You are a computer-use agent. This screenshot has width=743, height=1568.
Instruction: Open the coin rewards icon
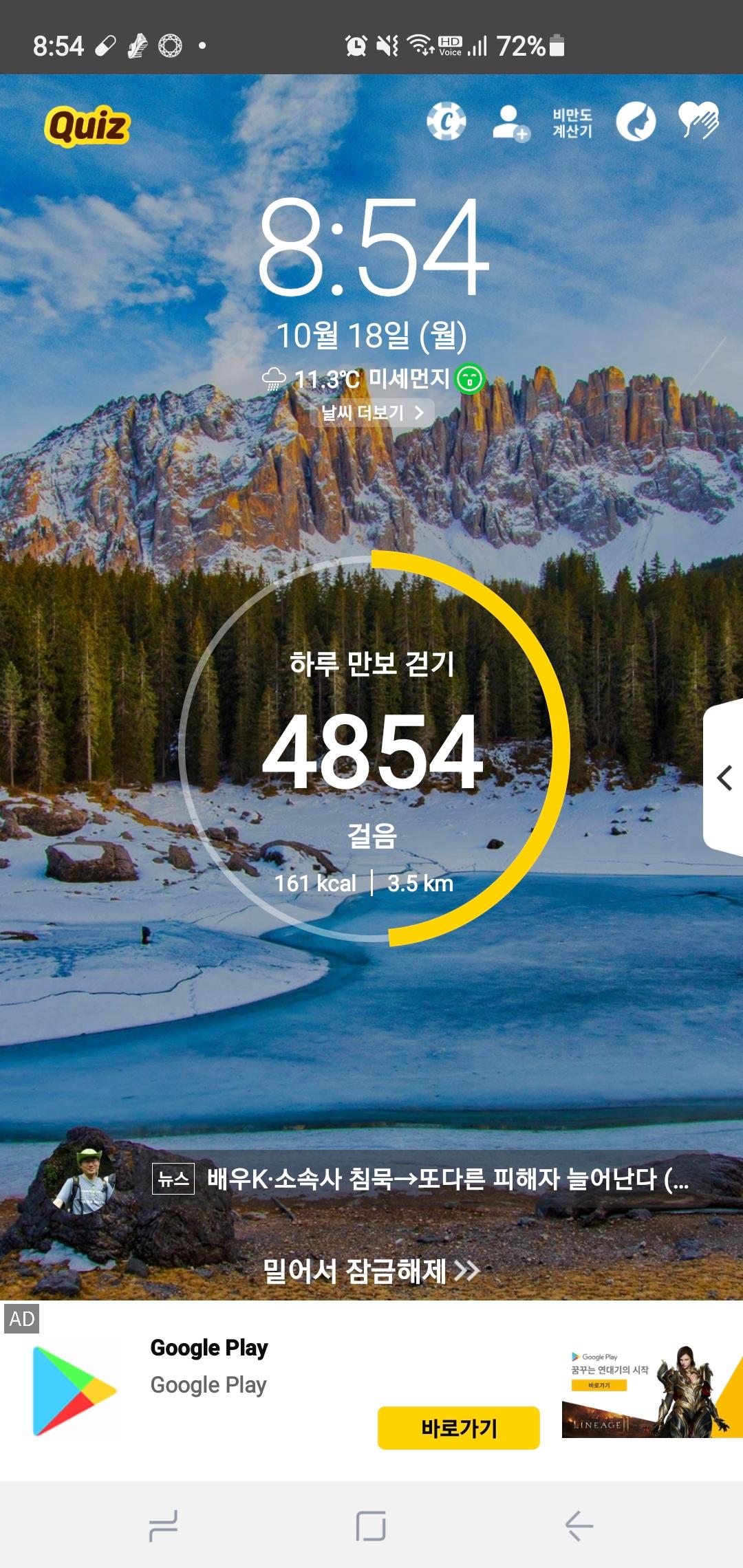coord(446,122)
